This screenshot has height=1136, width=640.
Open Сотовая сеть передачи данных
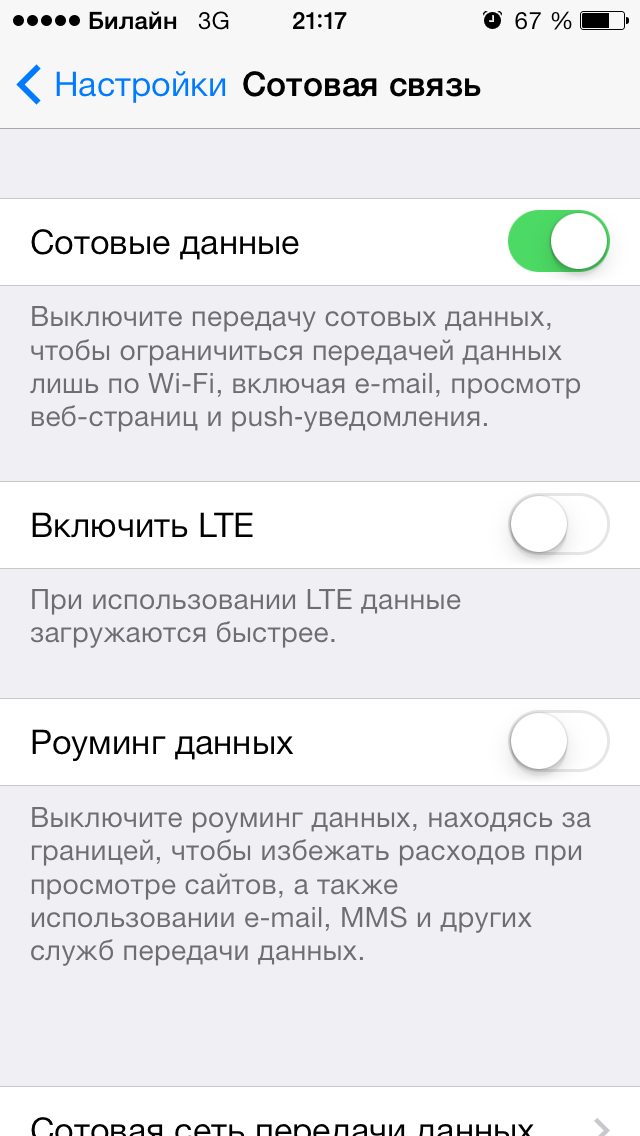point(320,1120)
